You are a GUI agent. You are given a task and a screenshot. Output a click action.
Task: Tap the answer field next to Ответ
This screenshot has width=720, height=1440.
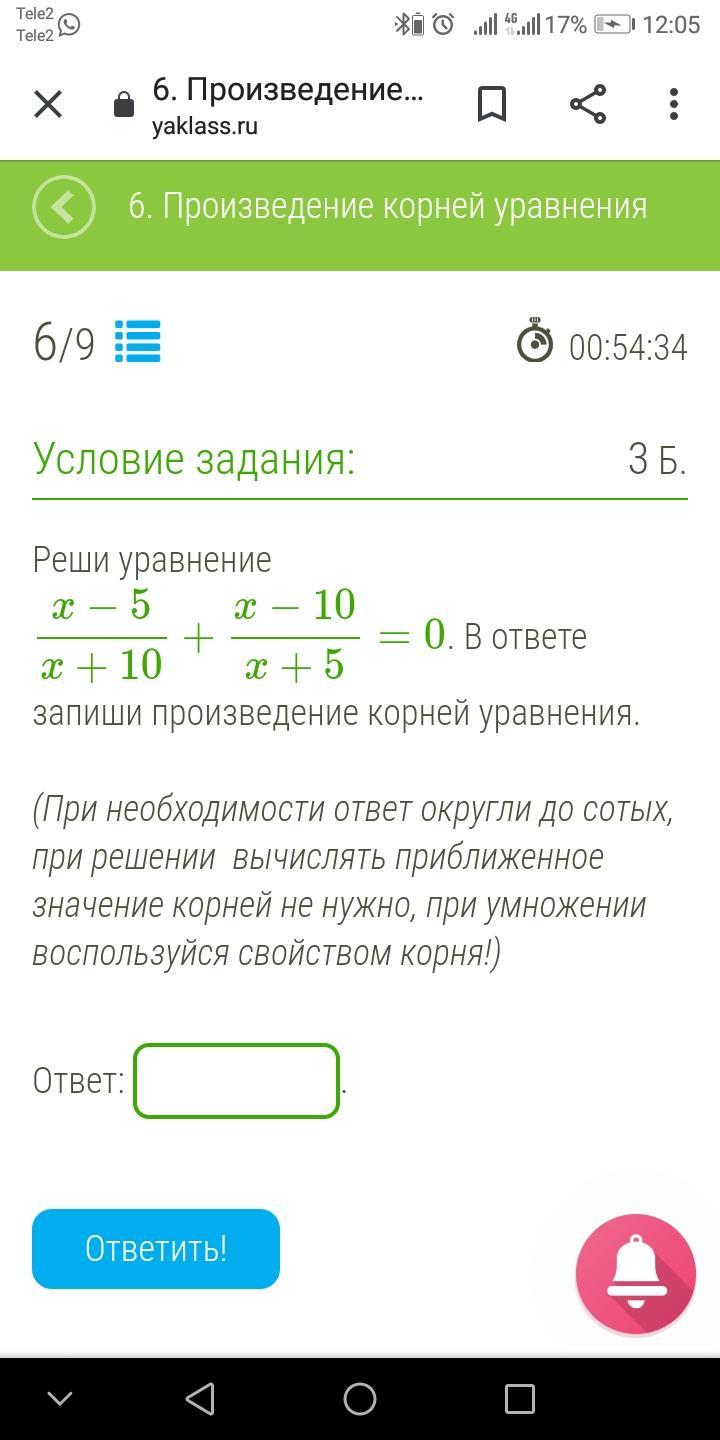click(x=237, y=1080)
